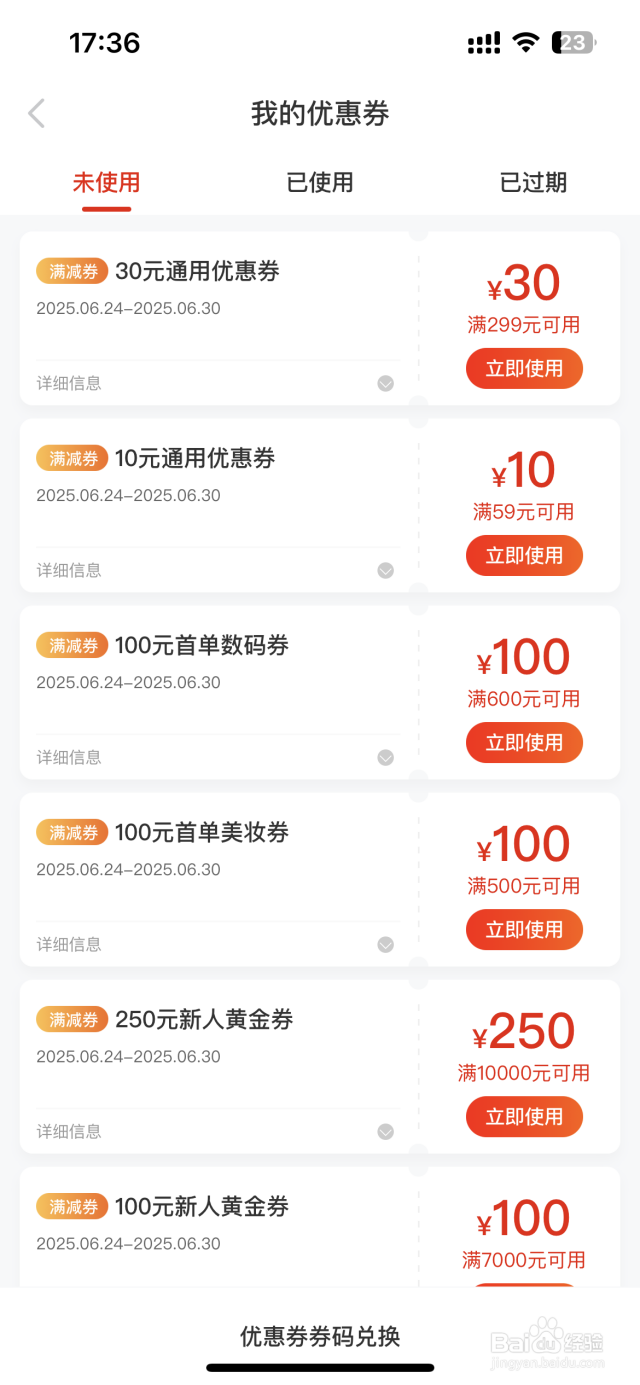Tap 立即使用 on 100元首单数码券
The height and width of the screenshot is (1385, 640).
[x=524, y=743]
